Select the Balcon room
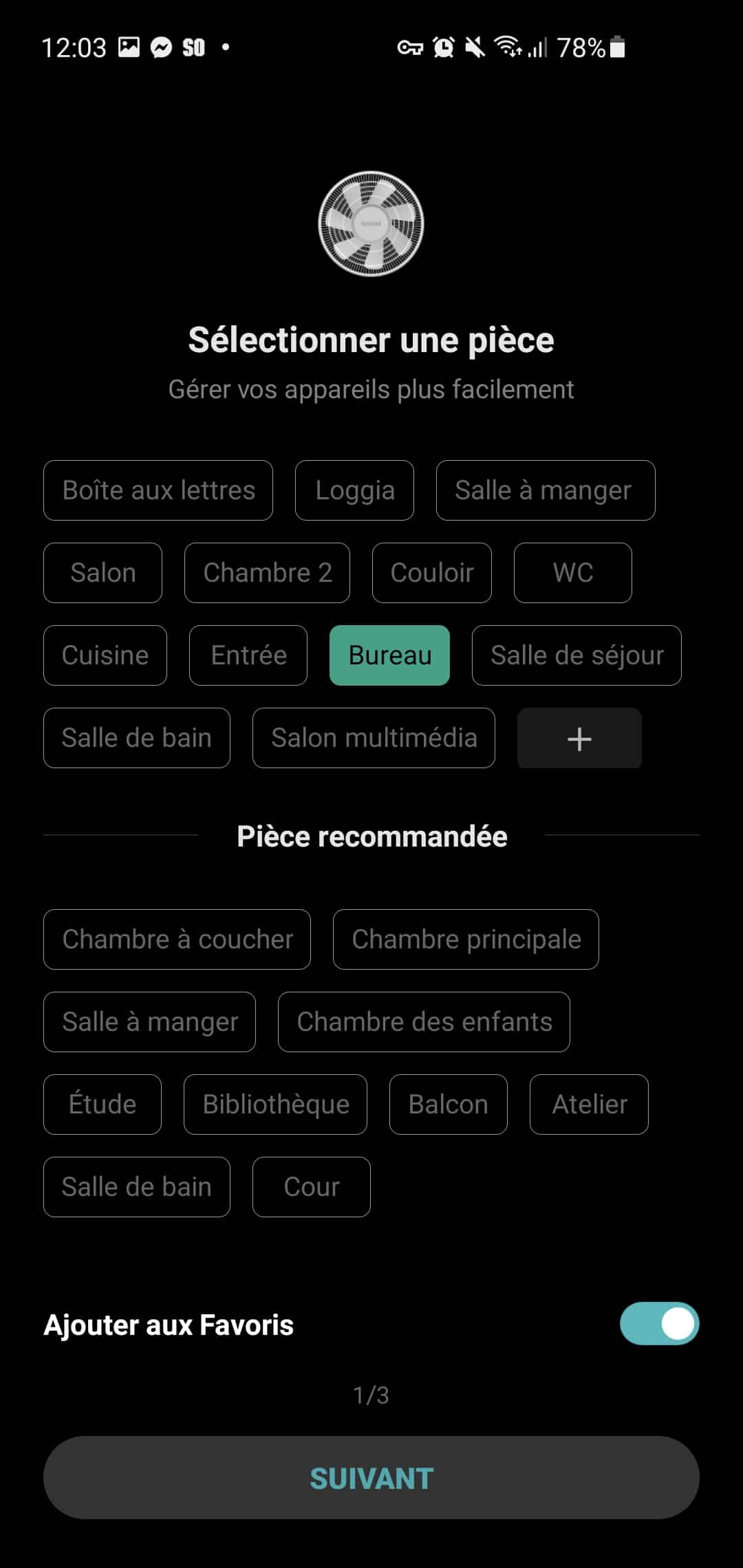Viewport: 743px width, 1568px height. tap(449, 1104)
